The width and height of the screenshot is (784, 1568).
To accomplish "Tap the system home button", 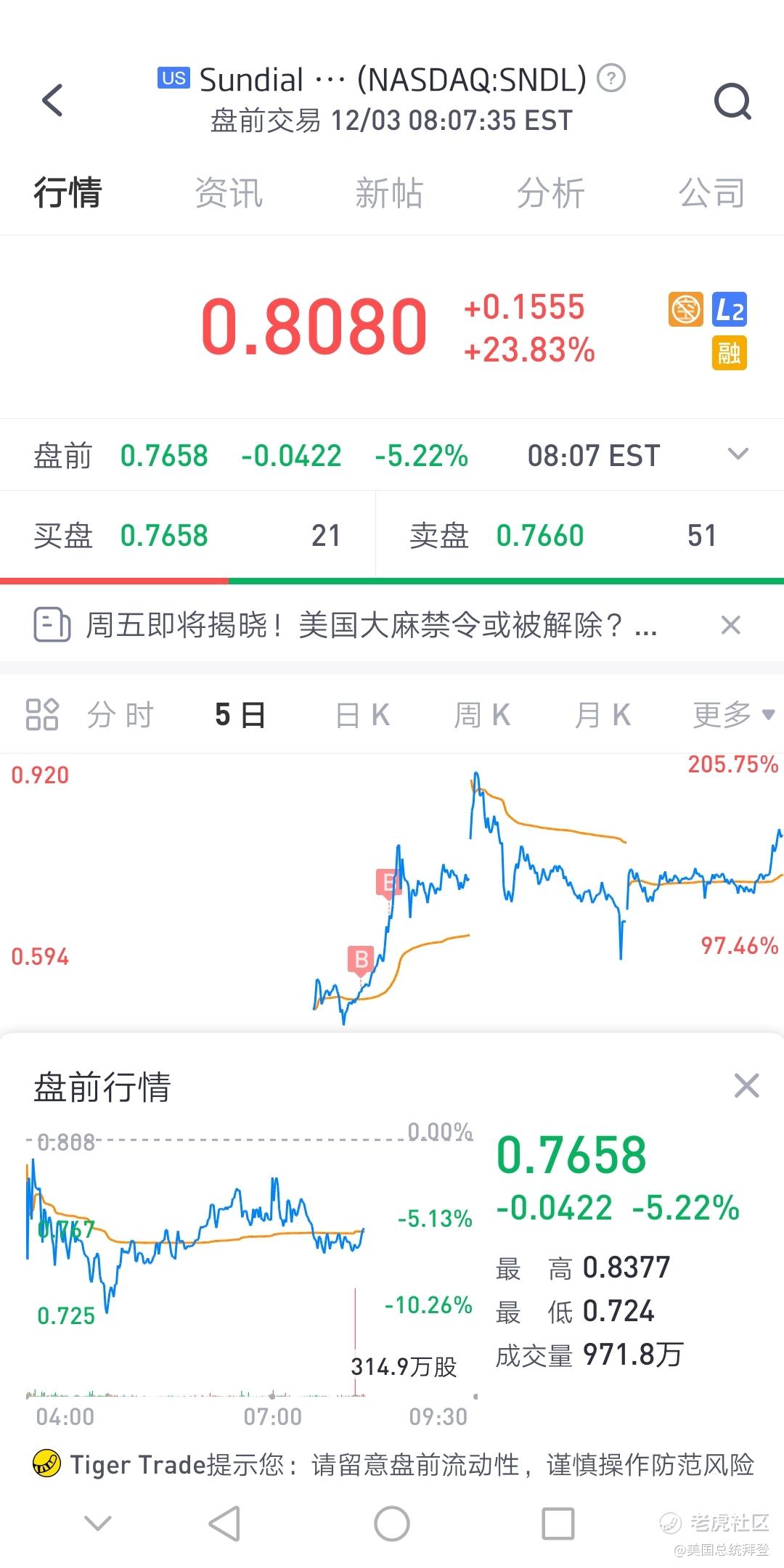I will point(392,1523).
